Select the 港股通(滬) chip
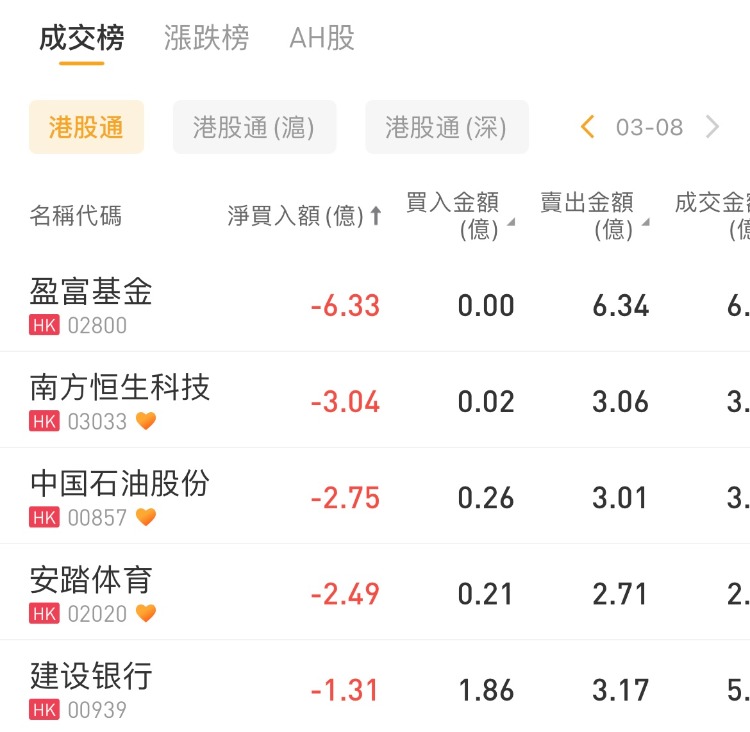The height and width of the screenshot is (732, 750). click(x=254, y=127)
